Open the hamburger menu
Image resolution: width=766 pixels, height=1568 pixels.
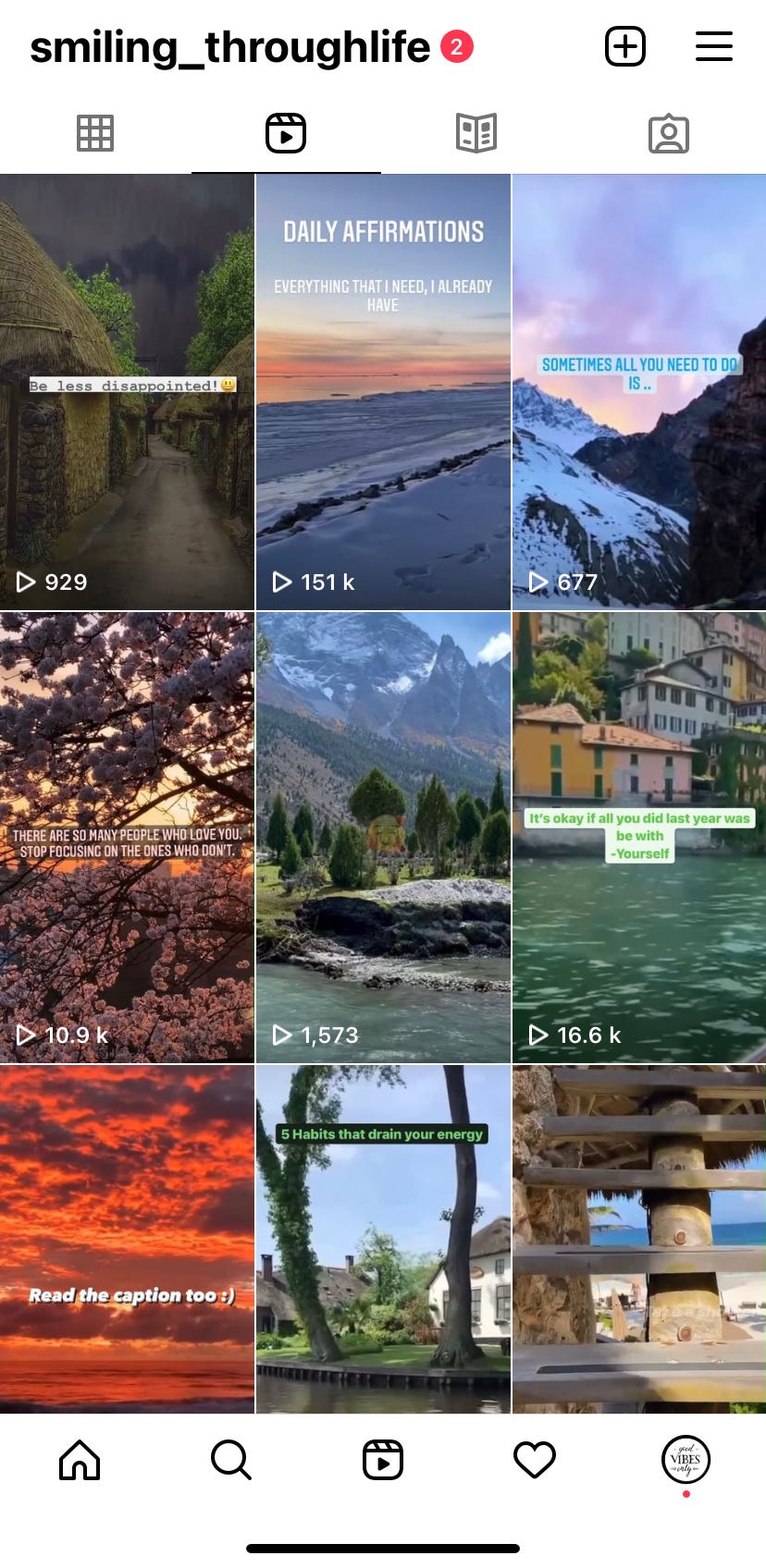pos(714,46)
